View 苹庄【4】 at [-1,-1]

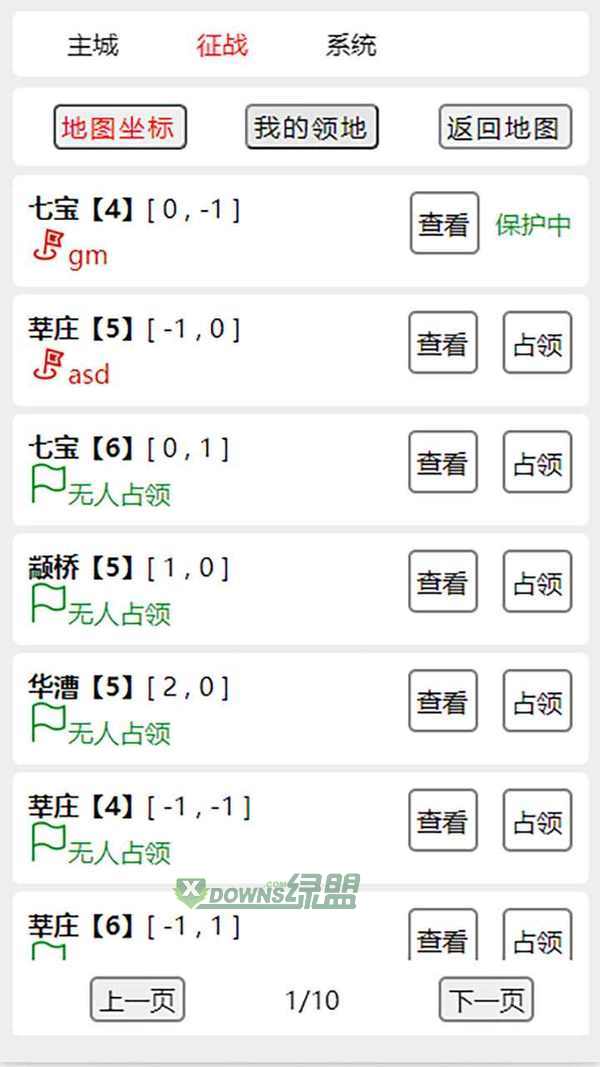click(443, 821)
